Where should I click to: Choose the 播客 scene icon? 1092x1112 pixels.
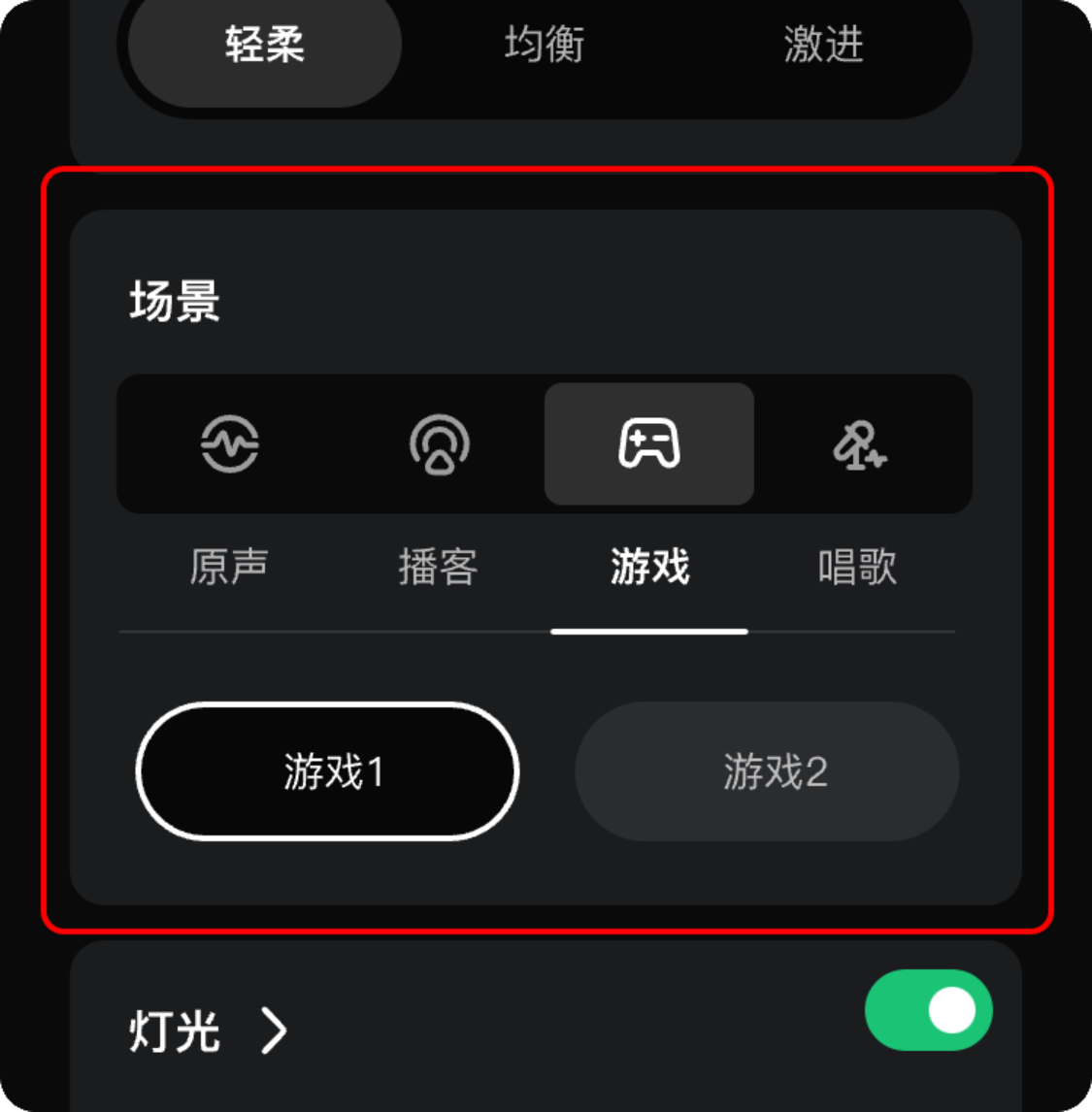coord(440,443)
